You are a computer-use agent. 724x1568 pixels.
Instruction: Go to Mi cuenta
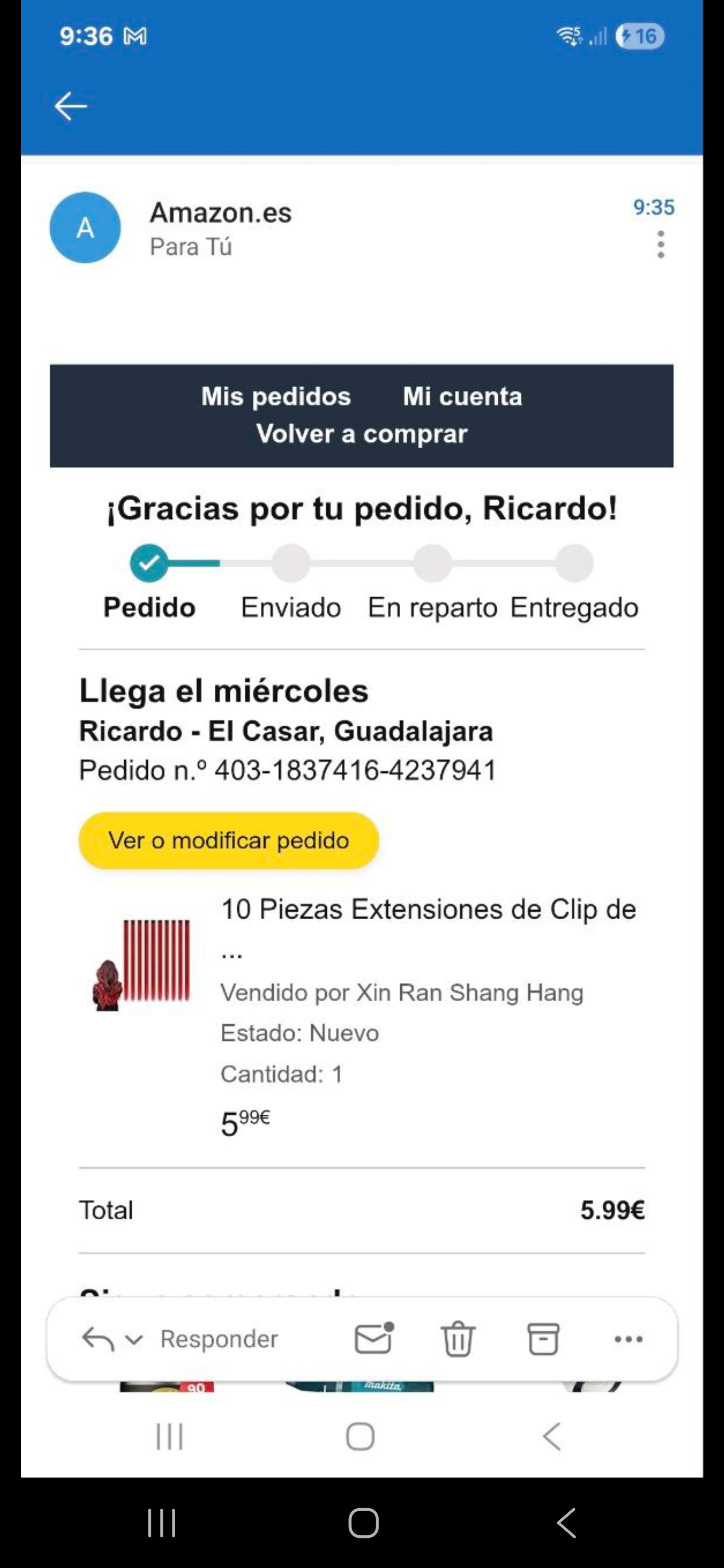tap(462, 396)
